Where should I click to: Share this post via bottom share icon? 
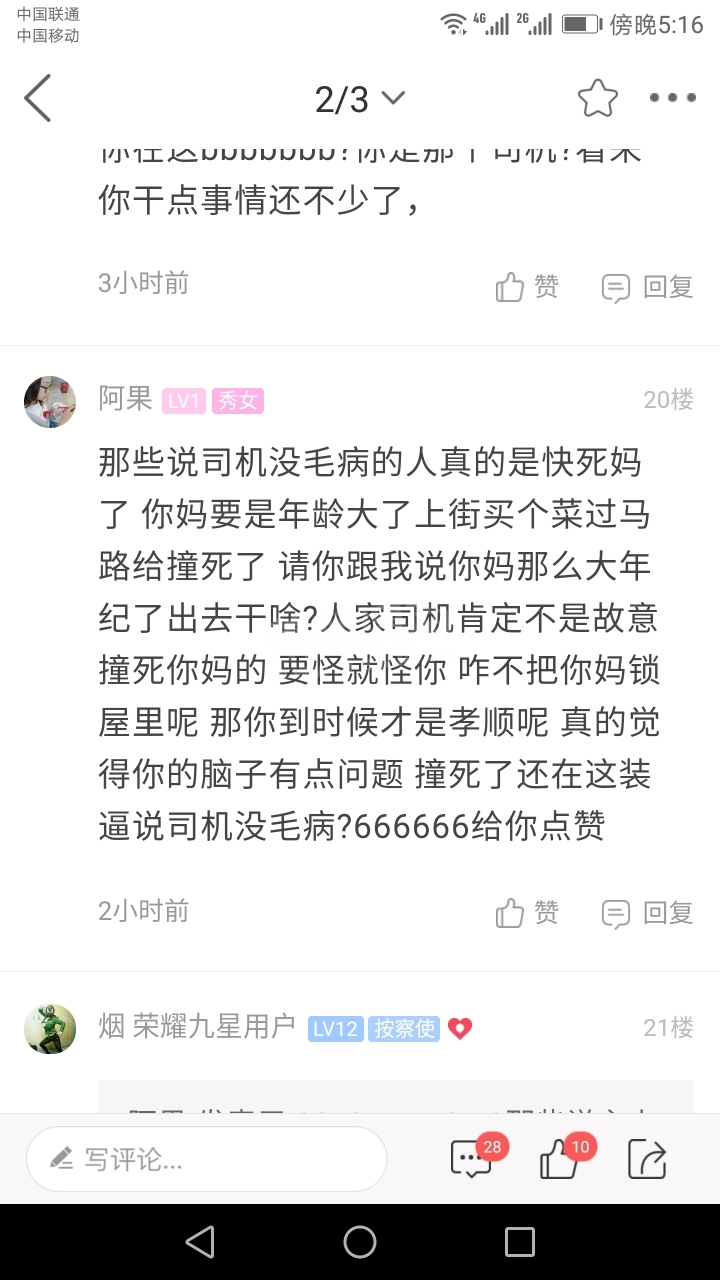(x=647, y=1159)
